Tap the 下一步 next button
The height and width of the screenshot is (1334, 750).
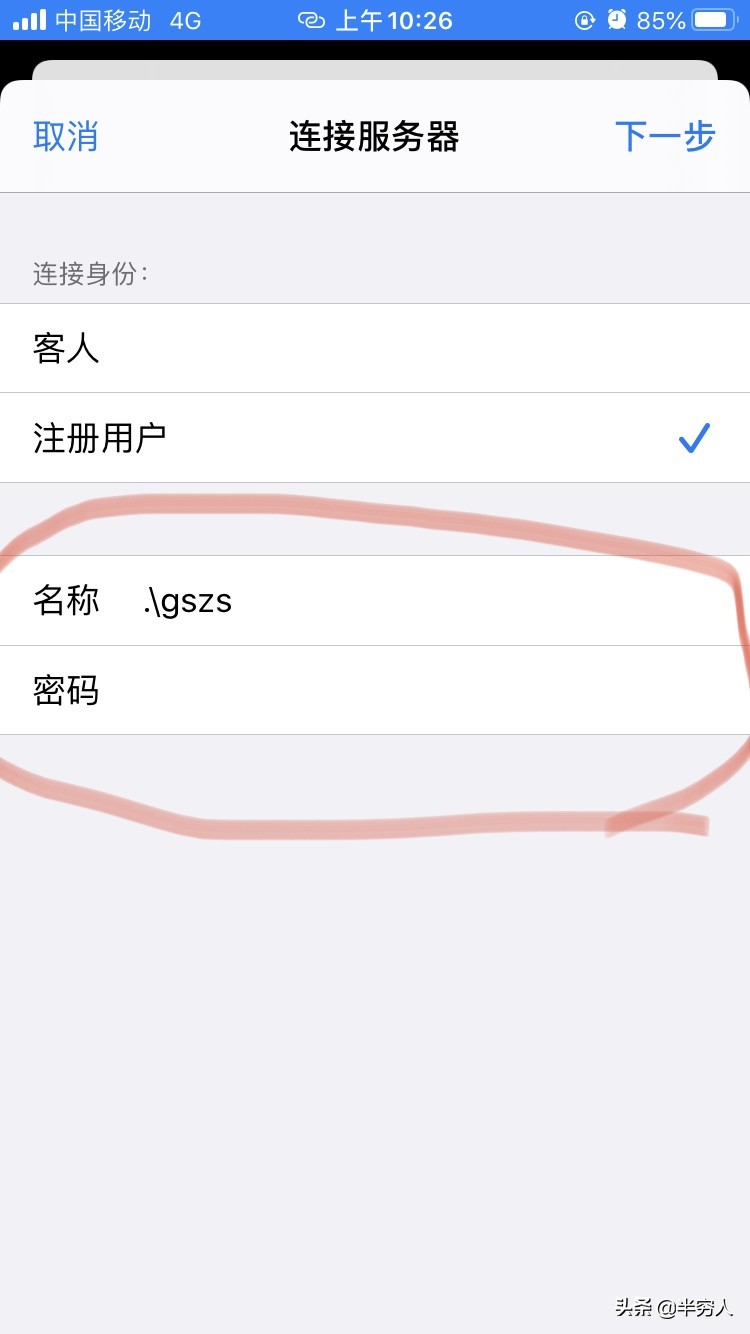[x=664, y=137]
